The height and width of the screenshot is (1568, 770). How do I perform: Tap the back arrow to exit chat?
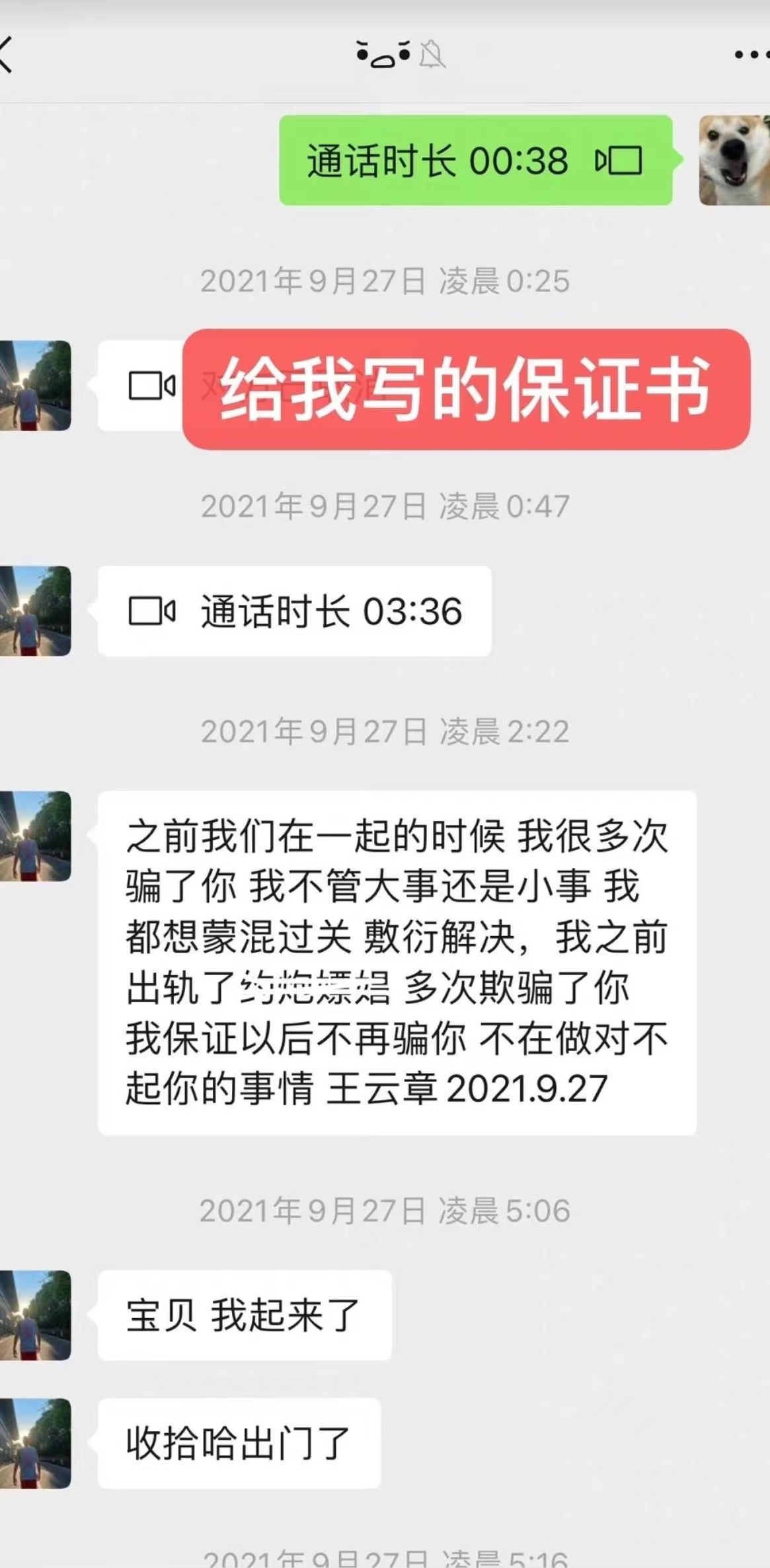coord(9,53)
